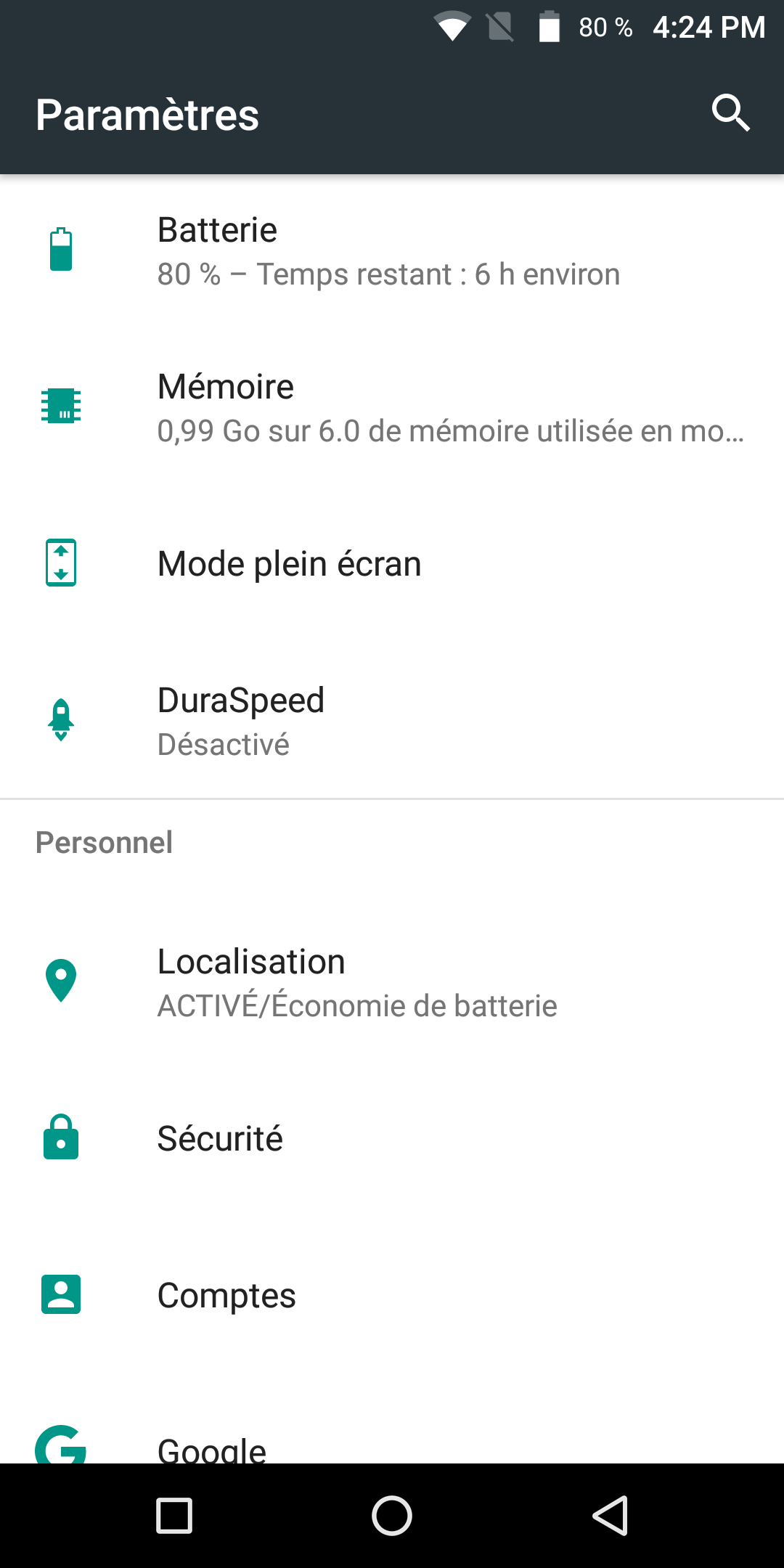Go to the home screen

(x=392, y=1516)
